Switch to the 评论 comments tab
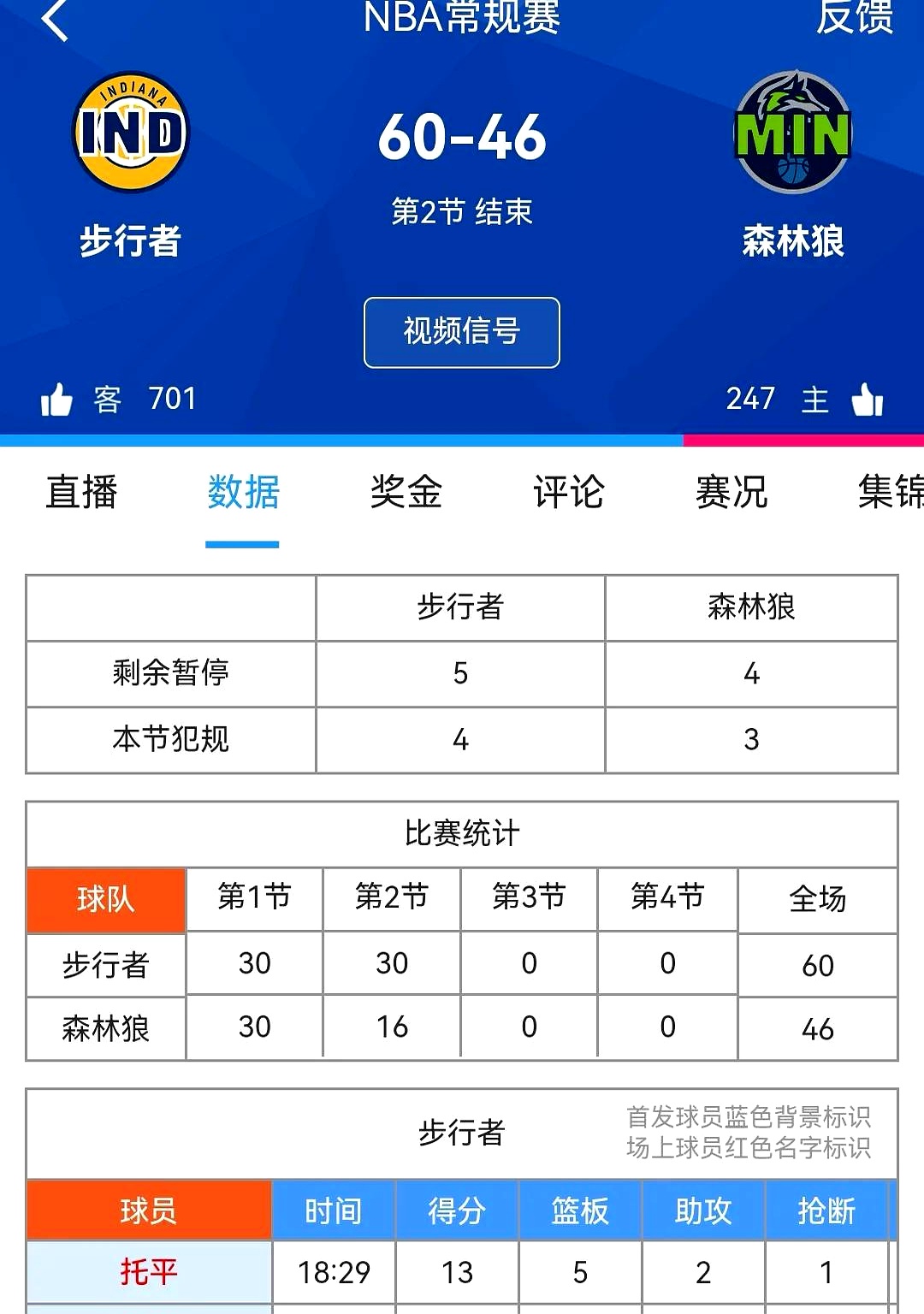This screenshot has height=1314, width=924. coord(567,493)
